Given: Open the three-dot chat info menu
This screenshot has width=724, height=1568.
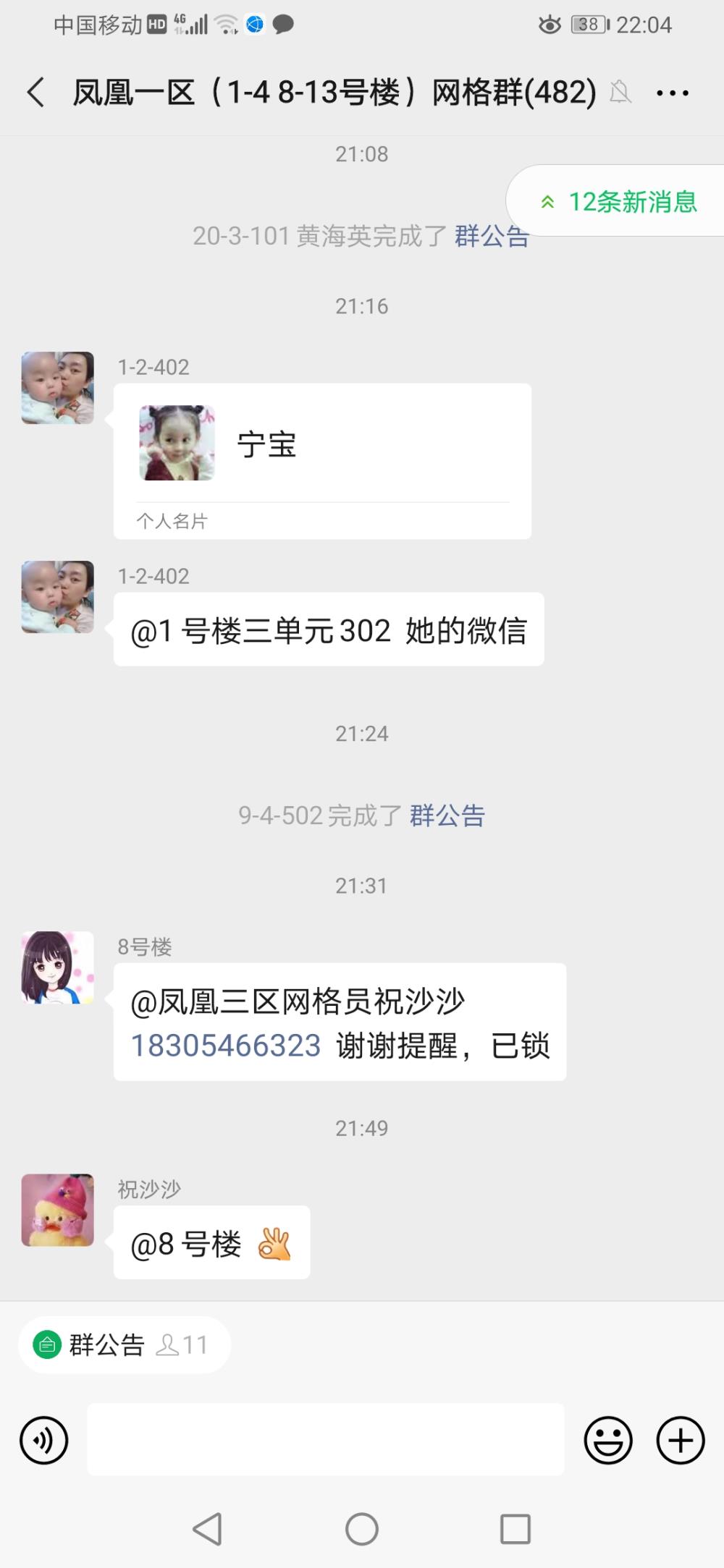Looking at the screenshot, I should pyautogui.click(x=673, y=93).
